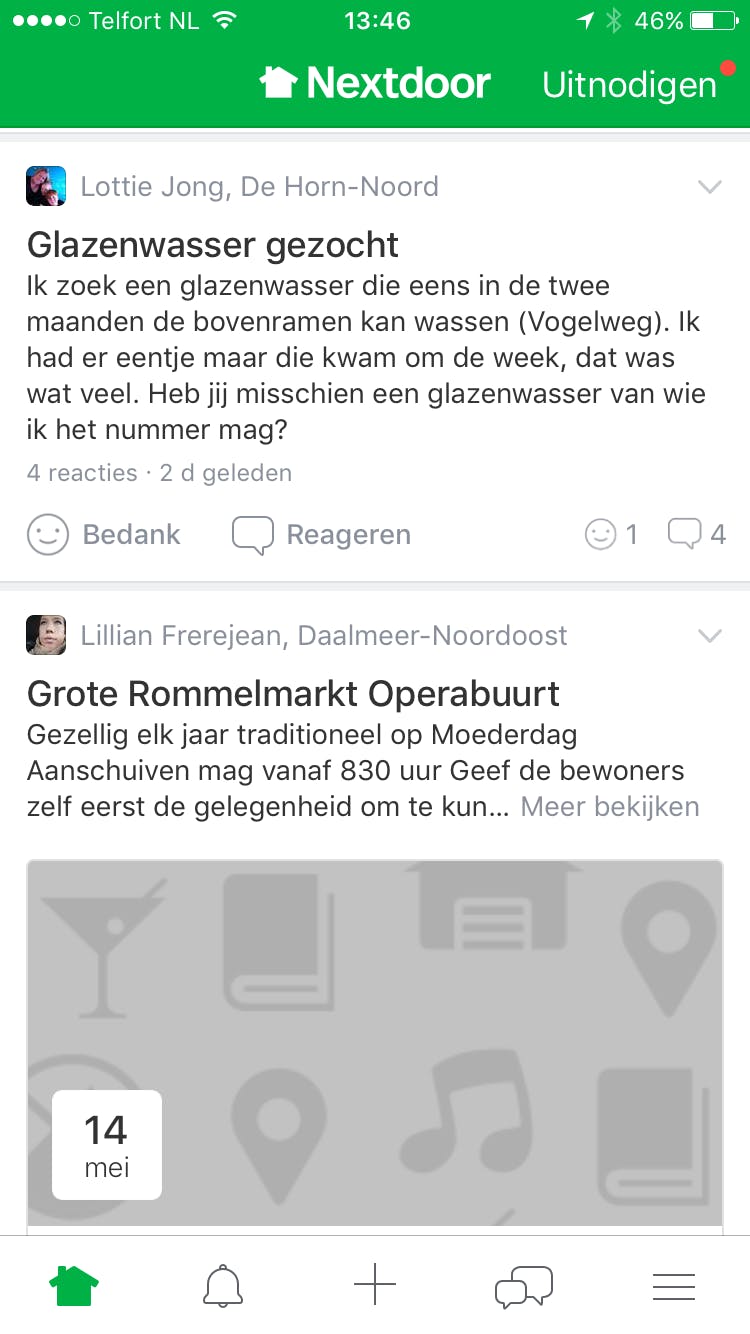750x1334 pixels.
Task: View comment count on Glazenwasser post
Action: tap(698, 535)
